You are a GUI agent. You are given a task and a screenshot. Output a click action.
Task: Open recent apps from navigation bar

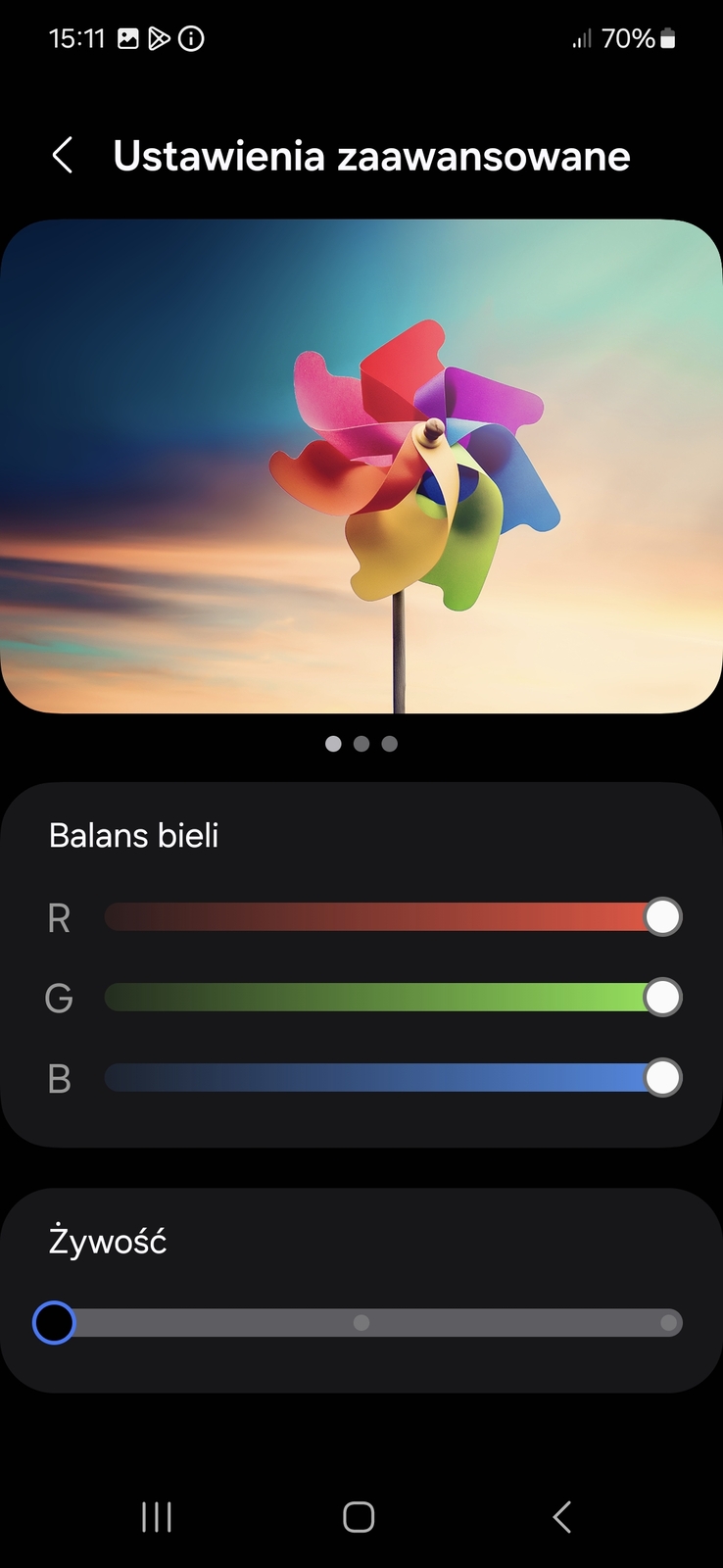(157, 1517)
